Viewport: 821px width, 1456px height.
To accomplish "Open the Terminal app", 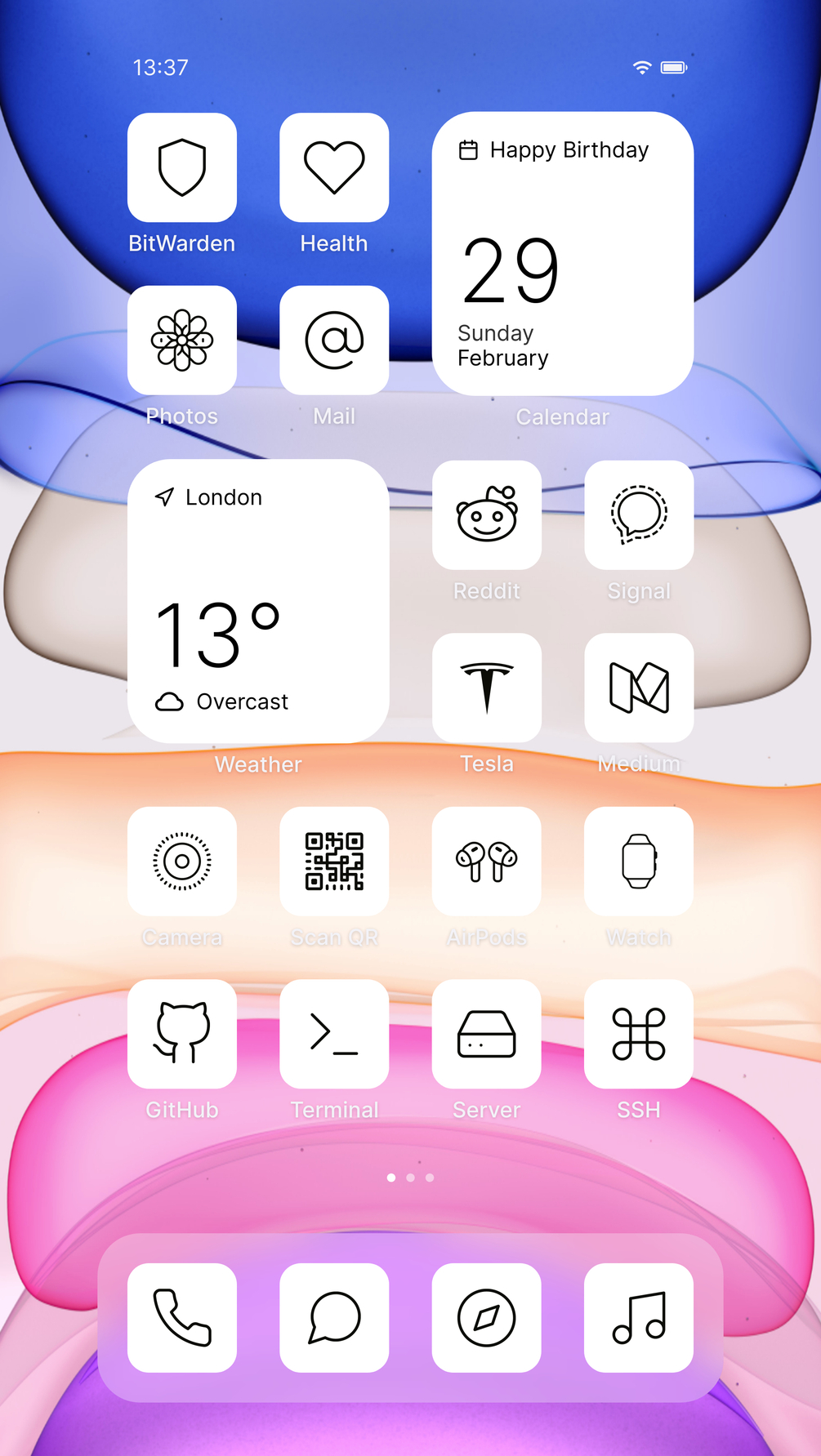I will click(x=334, y=1034).
